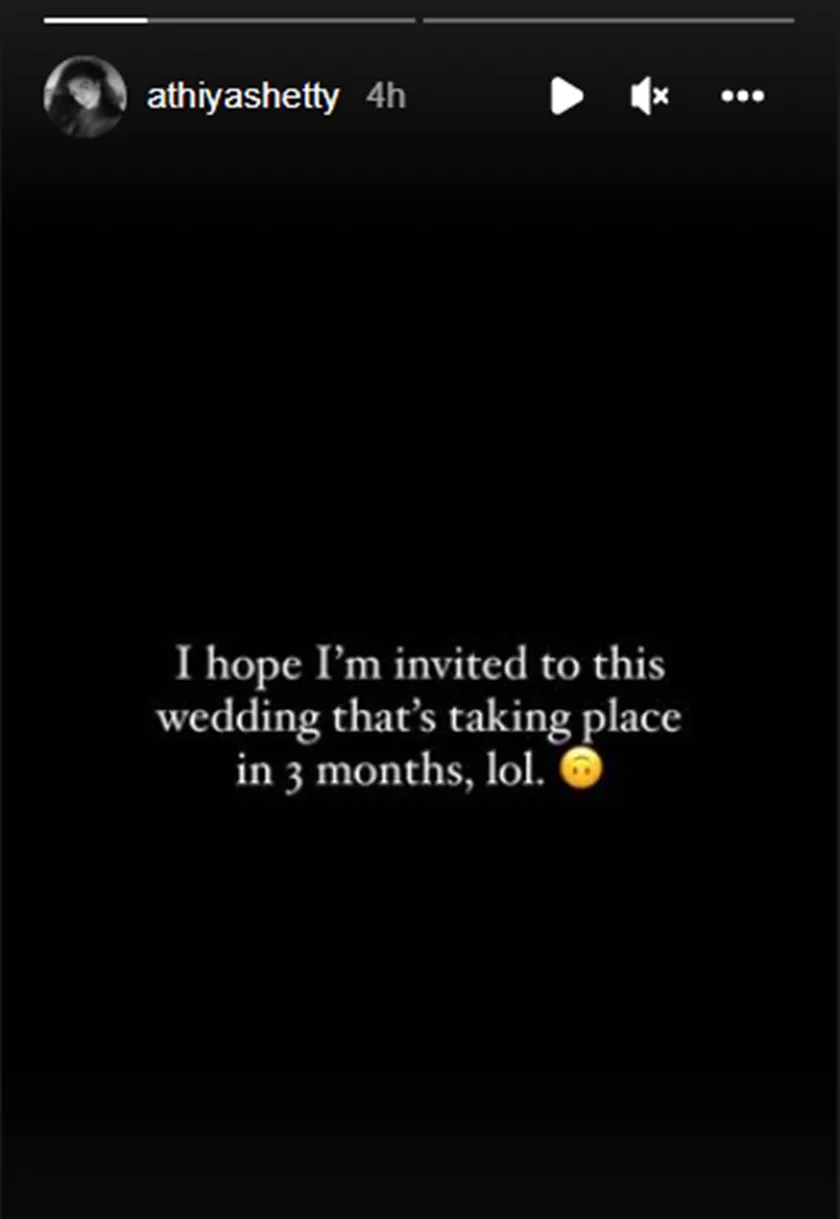Image resolution: width=840 pixels, height=1219 pixels.
Task: Open athiyashetty's profile picture
Action: coord(84,97)
